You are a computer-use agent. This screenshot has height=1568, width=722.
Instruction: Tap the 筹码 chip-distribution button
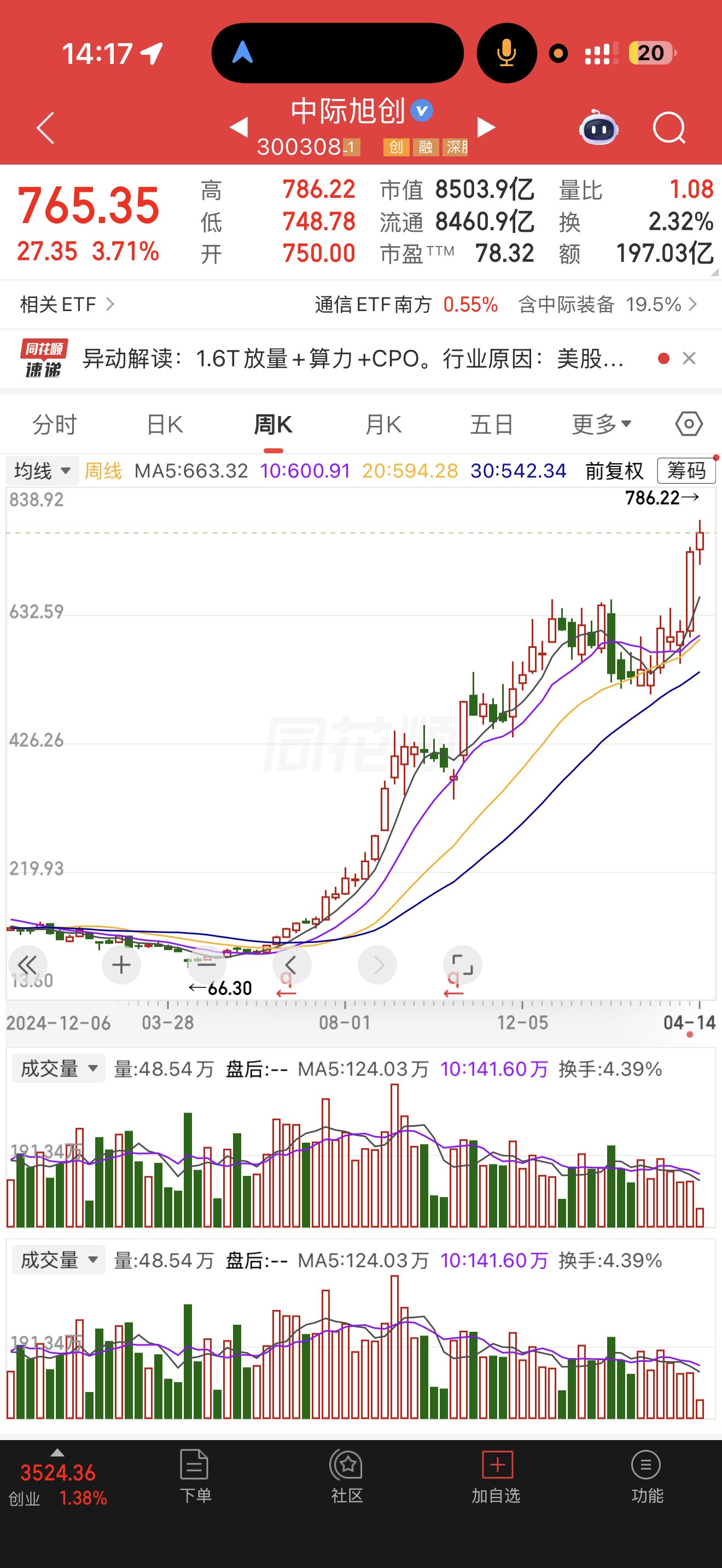pyautogui.click(x=686, y=471)
